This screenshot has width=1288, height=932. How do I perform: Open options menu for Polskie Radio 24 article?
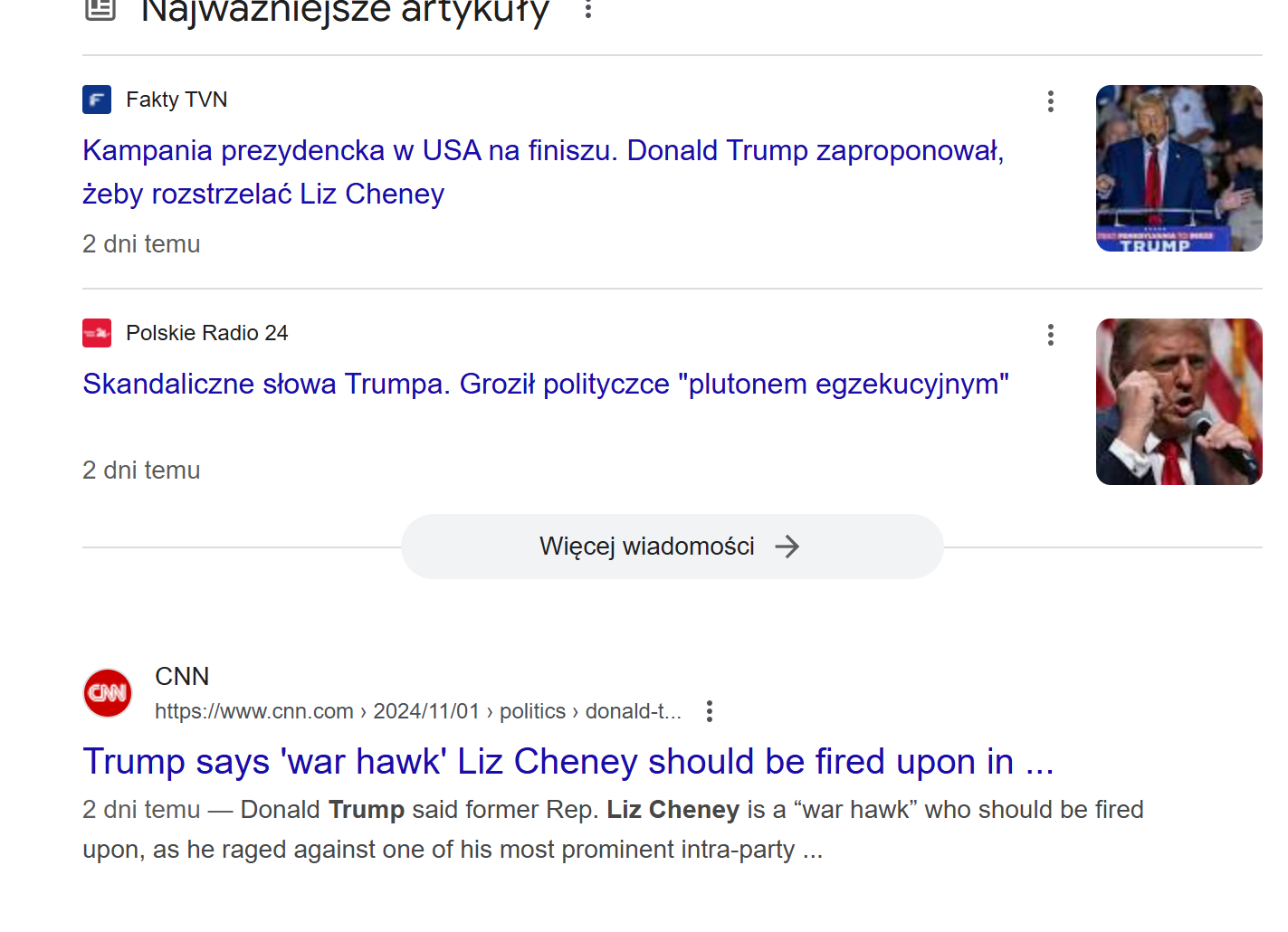coord(1050,335)
